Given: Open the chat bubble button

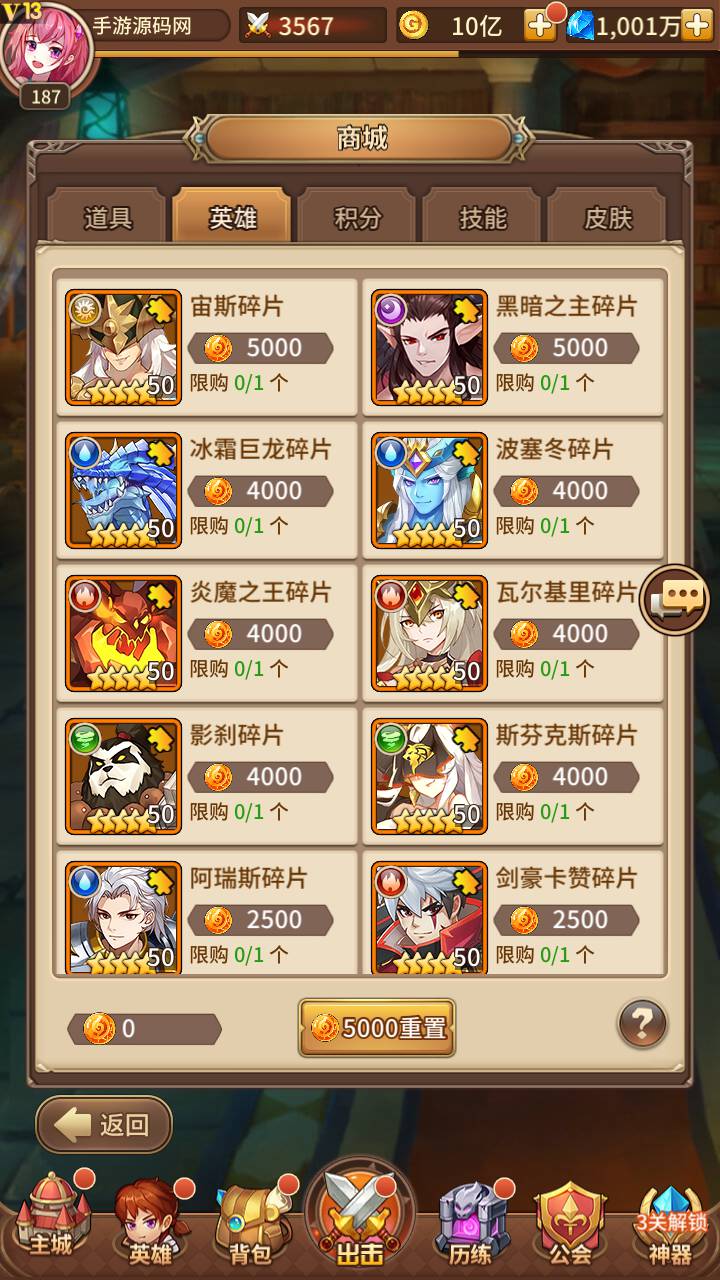Looking at the screenshot, I should pyautogui.click(x=674, y=600).
